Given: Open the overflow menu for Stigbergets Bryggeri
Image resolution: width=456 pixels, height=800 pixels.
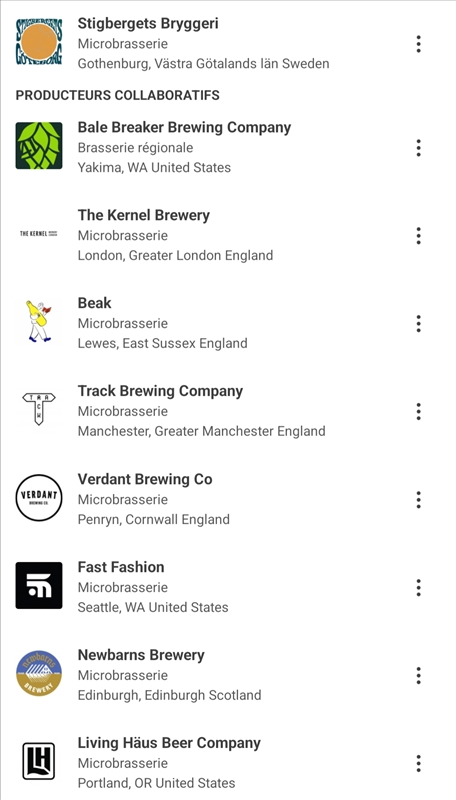Looking at the screenshot, I should coord(418,44).
